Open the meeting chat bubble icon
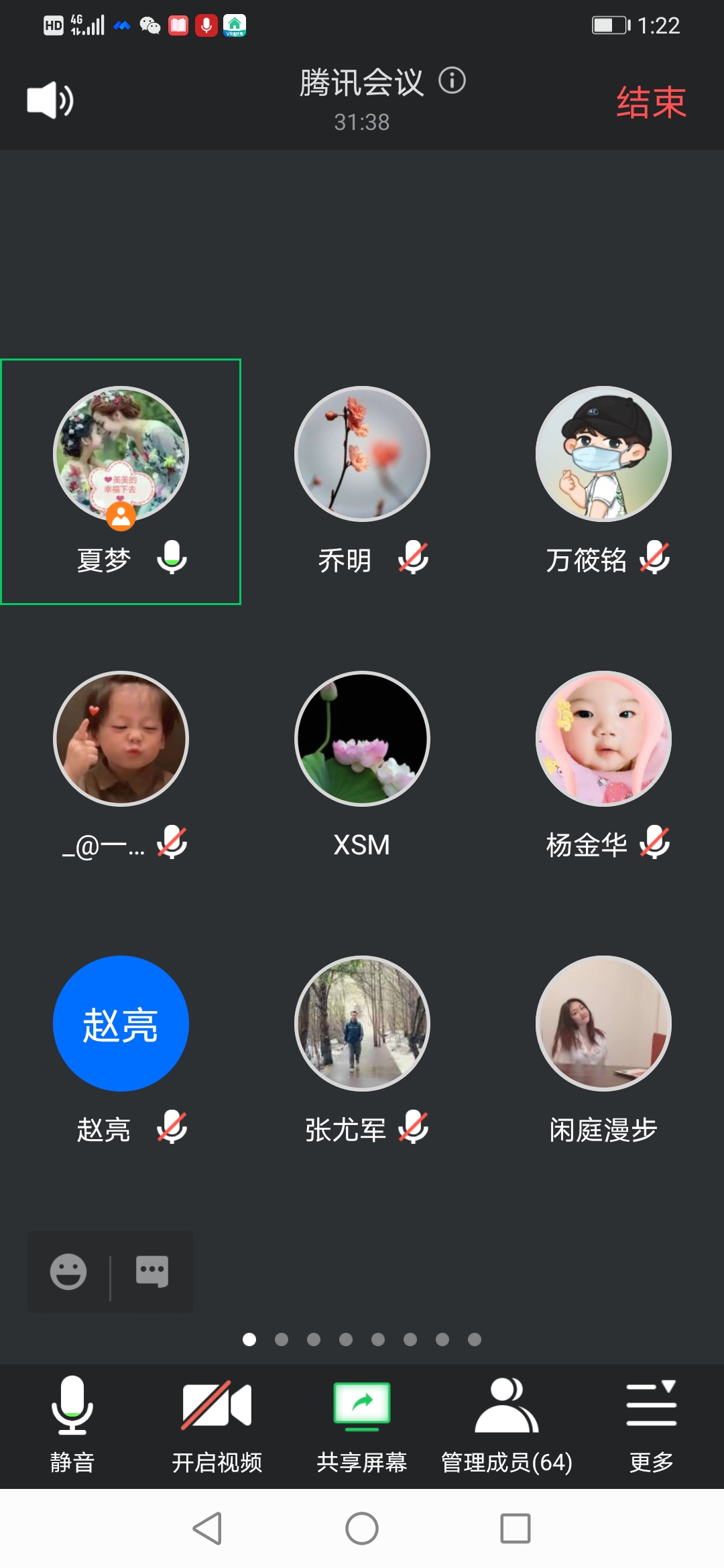724x1568 pixels. click(152, 1271)
